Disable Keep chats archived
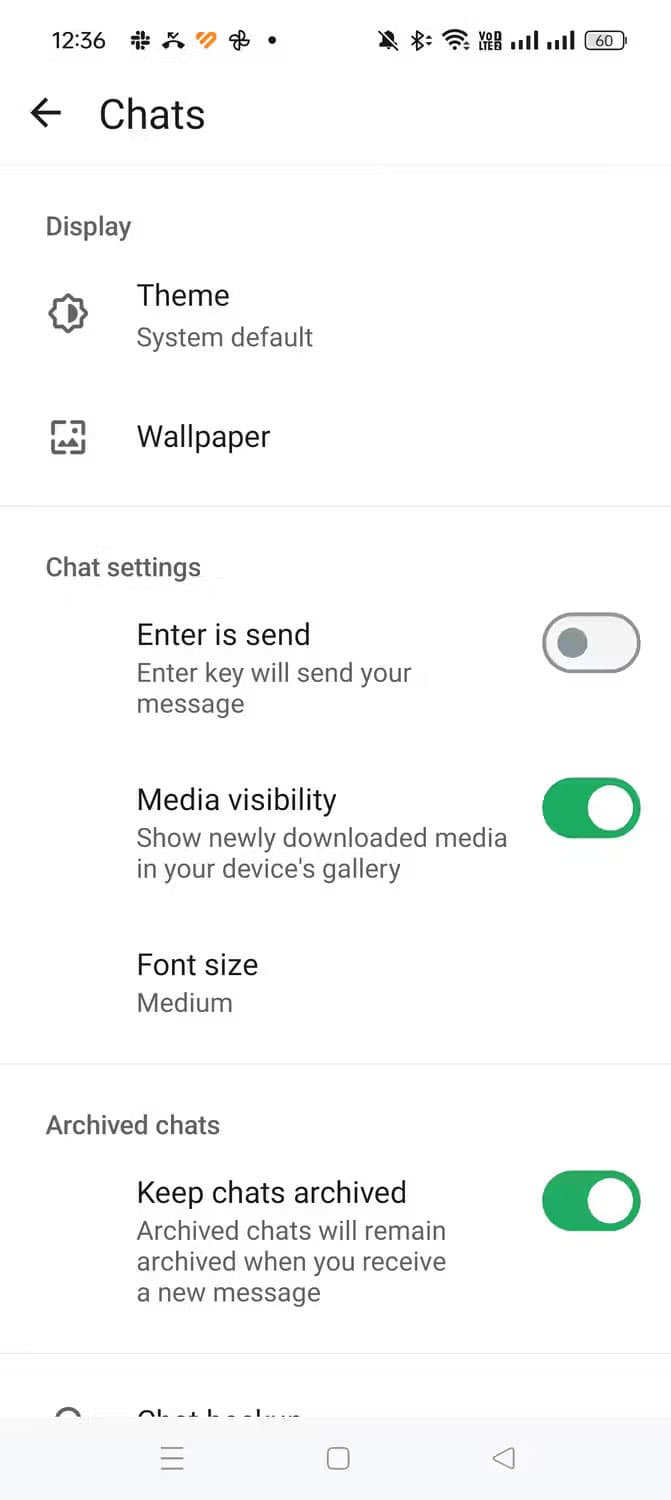 pyautogui.click(x=590, y=1201)
